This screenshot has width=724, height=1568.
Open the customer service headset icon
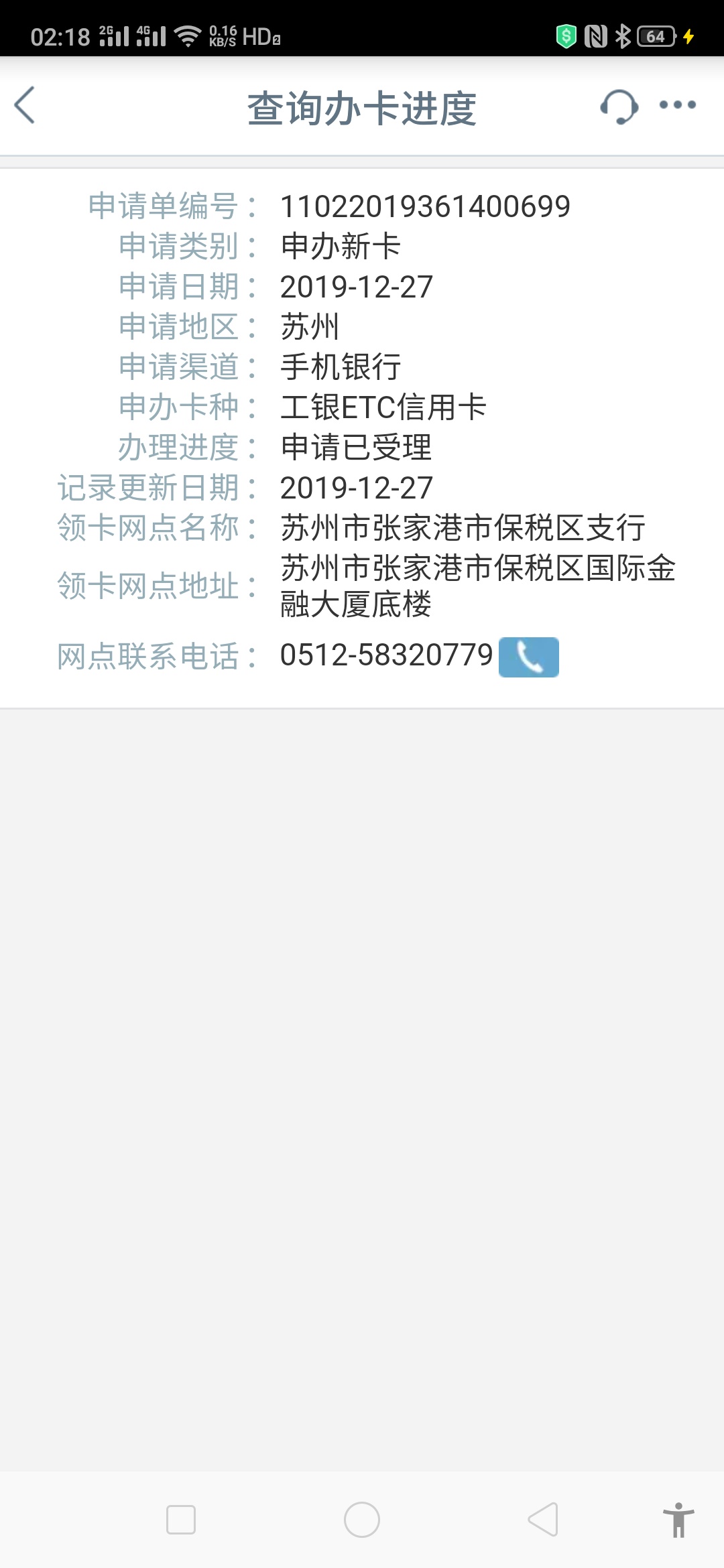[619, 107]
